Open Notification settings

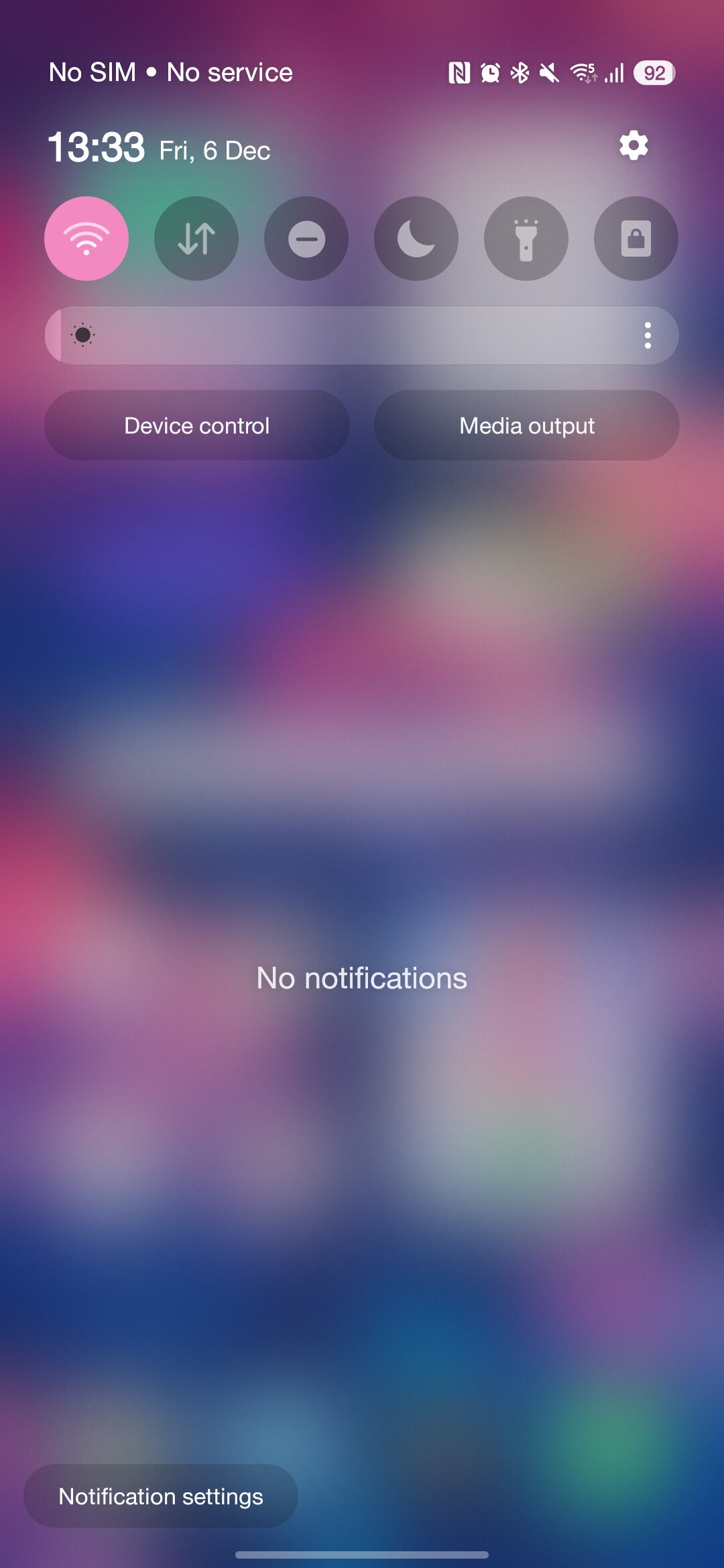coord(161,1496)
